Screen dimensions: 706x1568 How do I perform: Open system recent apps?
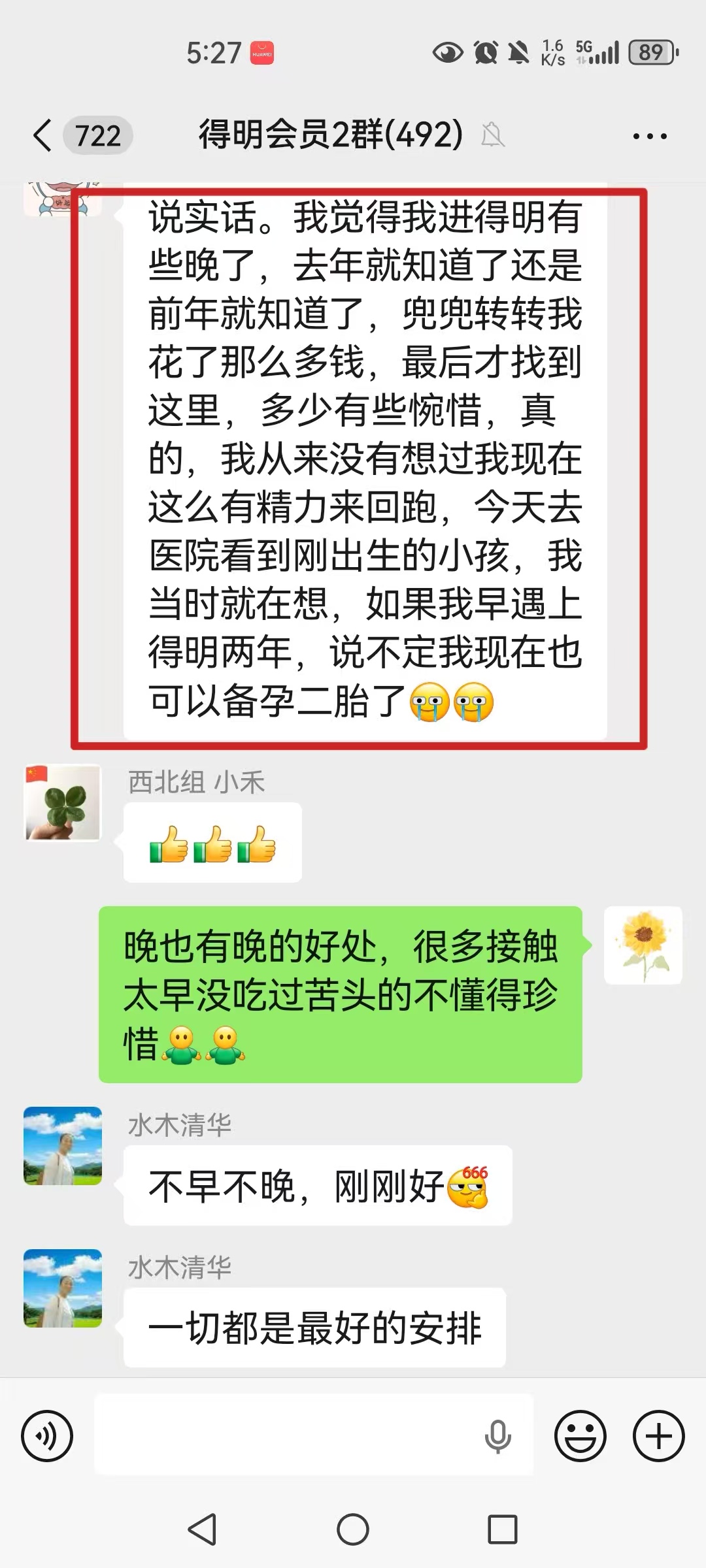click(503, 1529)
